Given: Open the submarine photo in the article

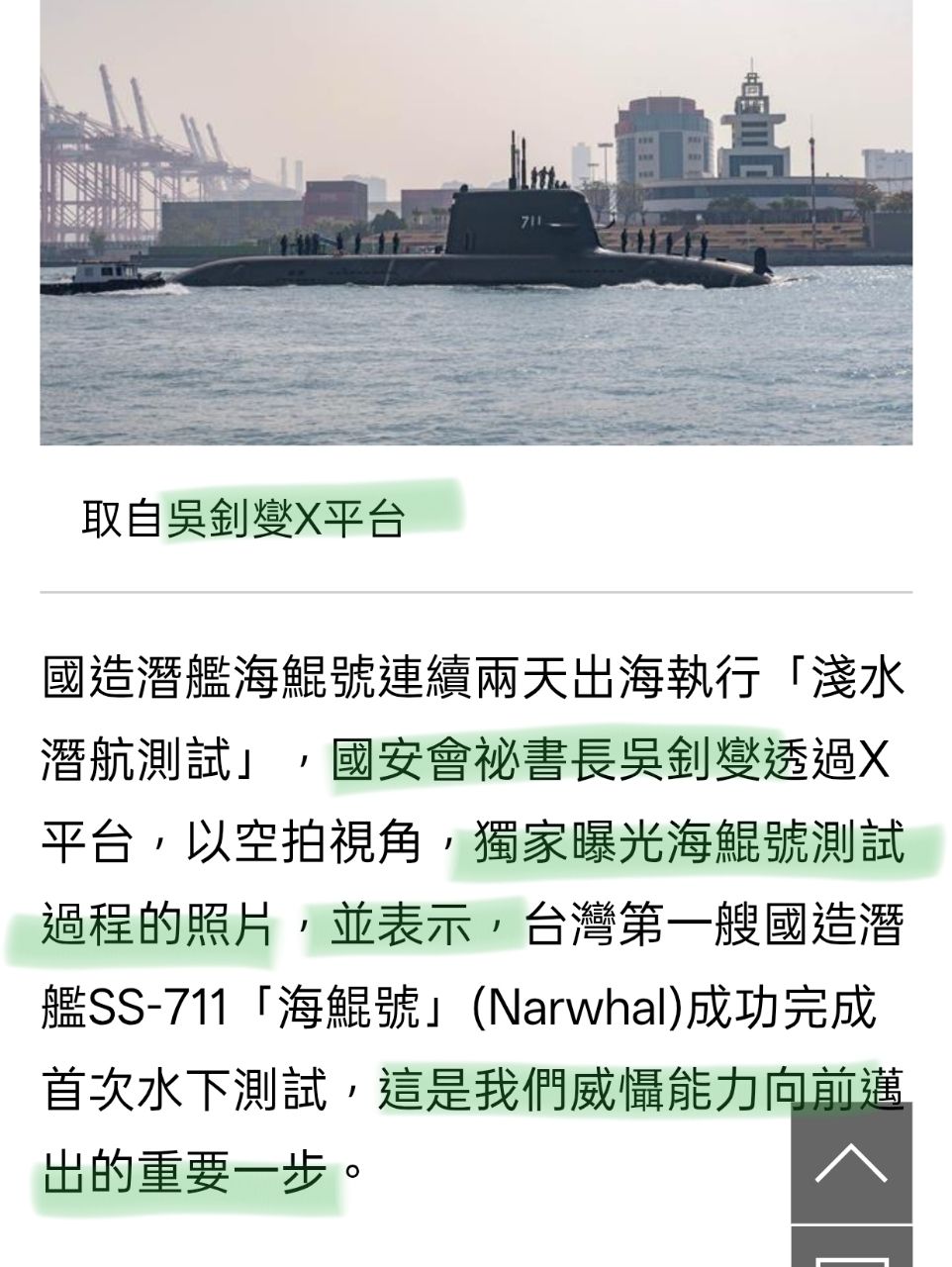Looking at the screenshot, I should tap(476, 223).
